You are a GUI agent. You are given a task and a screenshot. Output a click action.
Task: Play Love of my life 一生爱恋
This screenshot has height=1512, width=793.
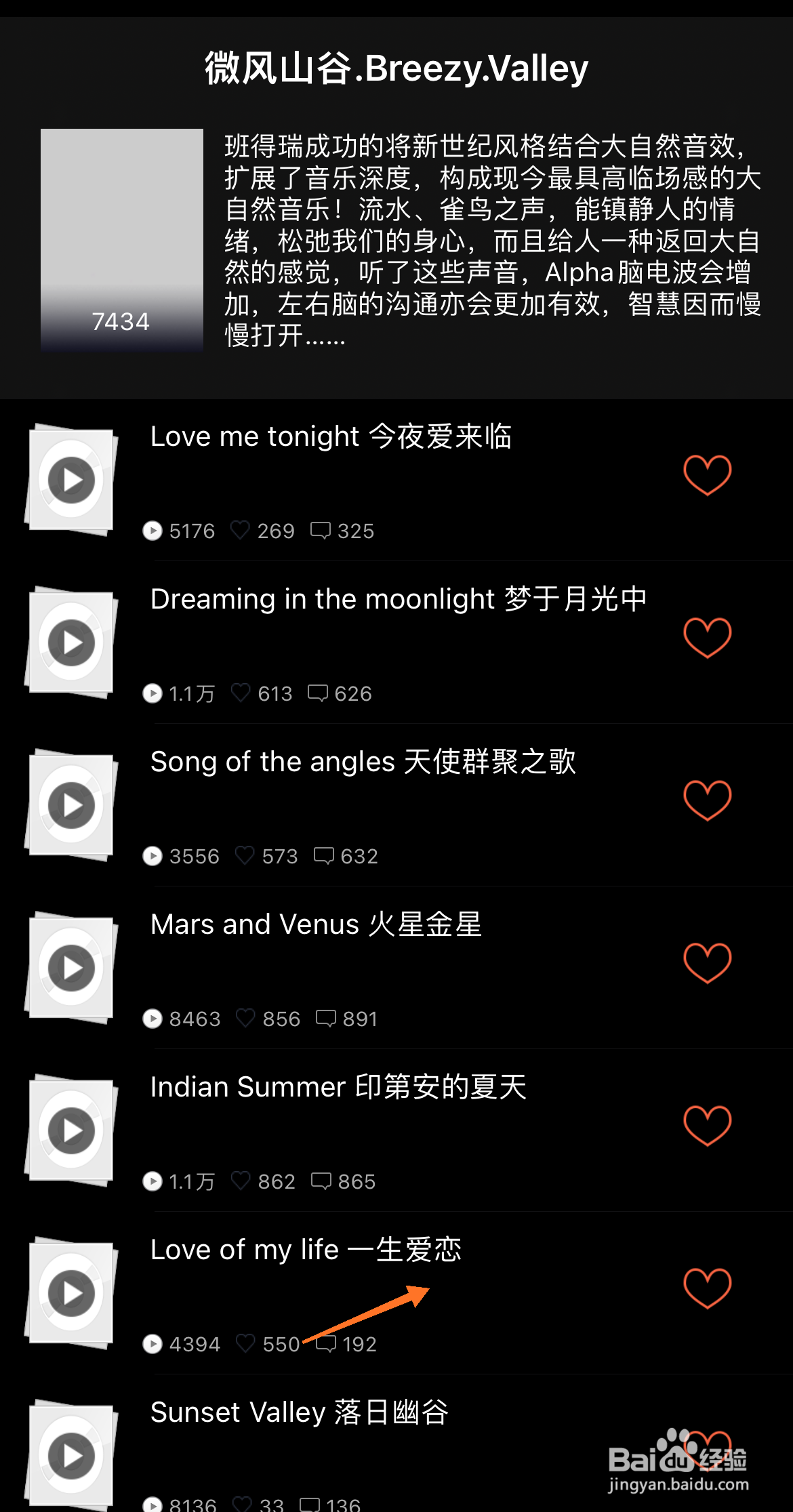(71, 1293)
